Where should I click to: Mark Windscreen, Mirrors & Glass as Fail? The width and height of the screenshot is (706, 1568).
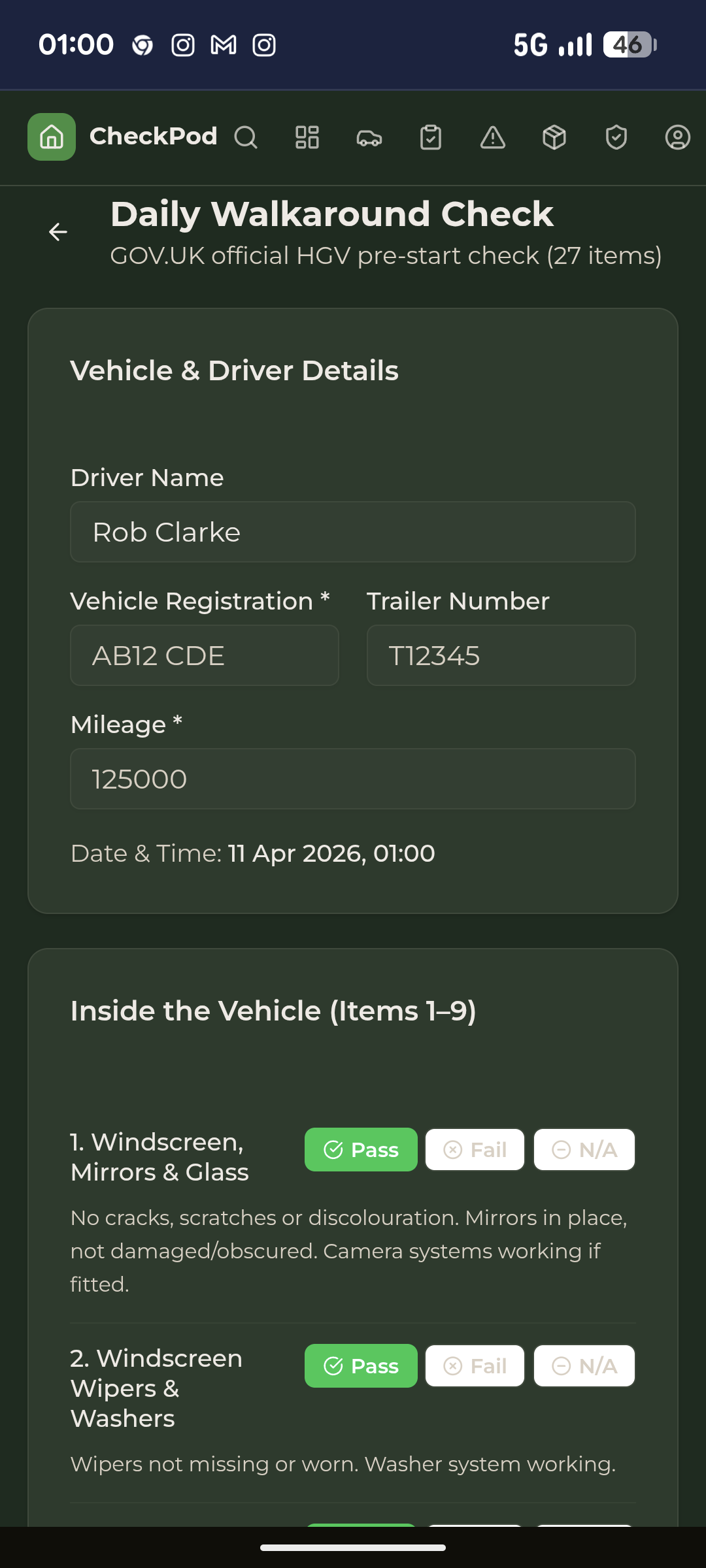tap(475, 1150)
